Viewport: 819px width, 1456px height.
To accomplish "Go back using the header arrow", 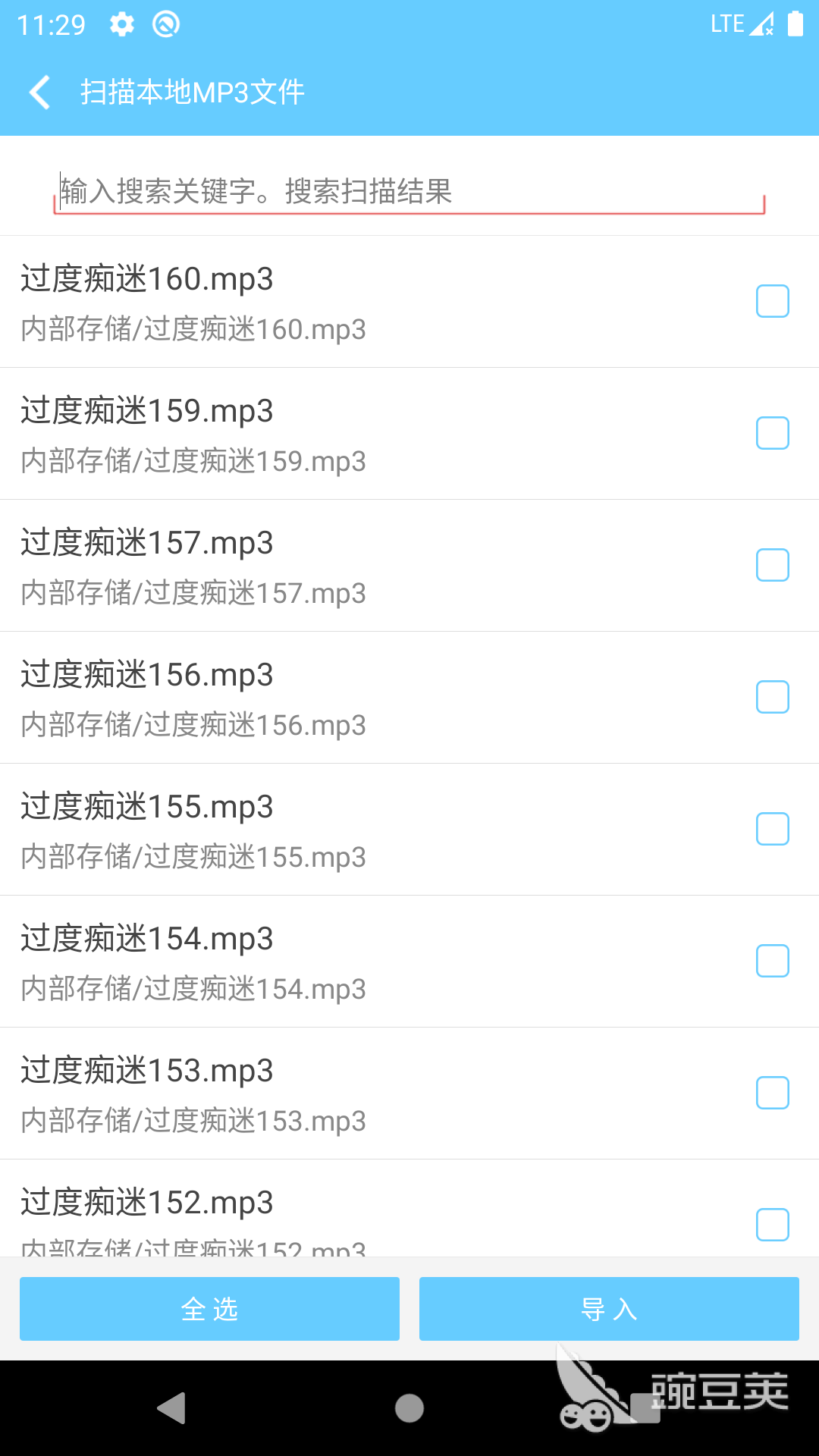I will 39,93.
